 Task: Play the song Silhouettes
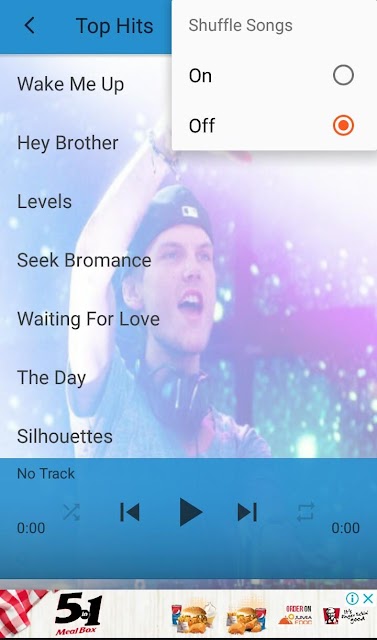[x=65, y=436]
